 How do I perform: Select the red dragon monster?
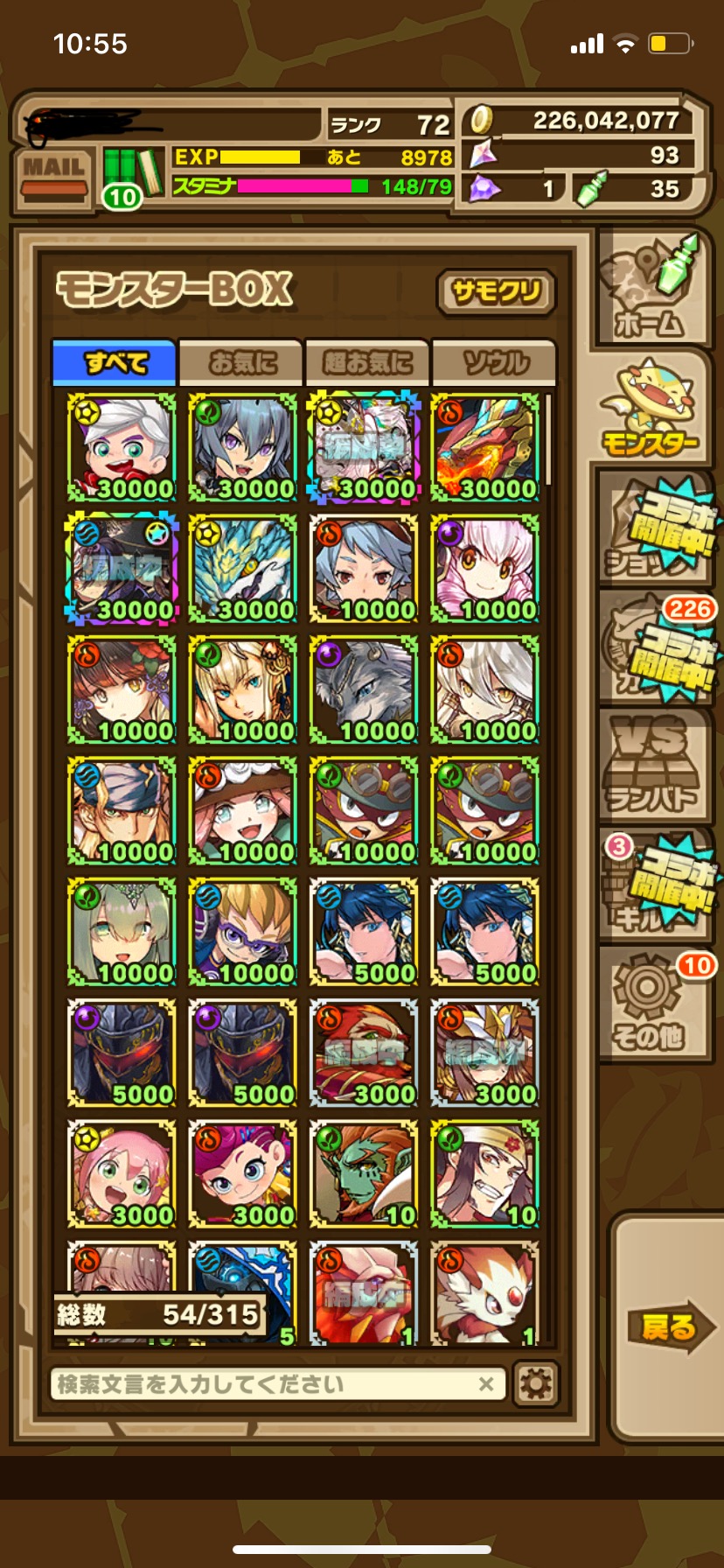coord(485,447)
